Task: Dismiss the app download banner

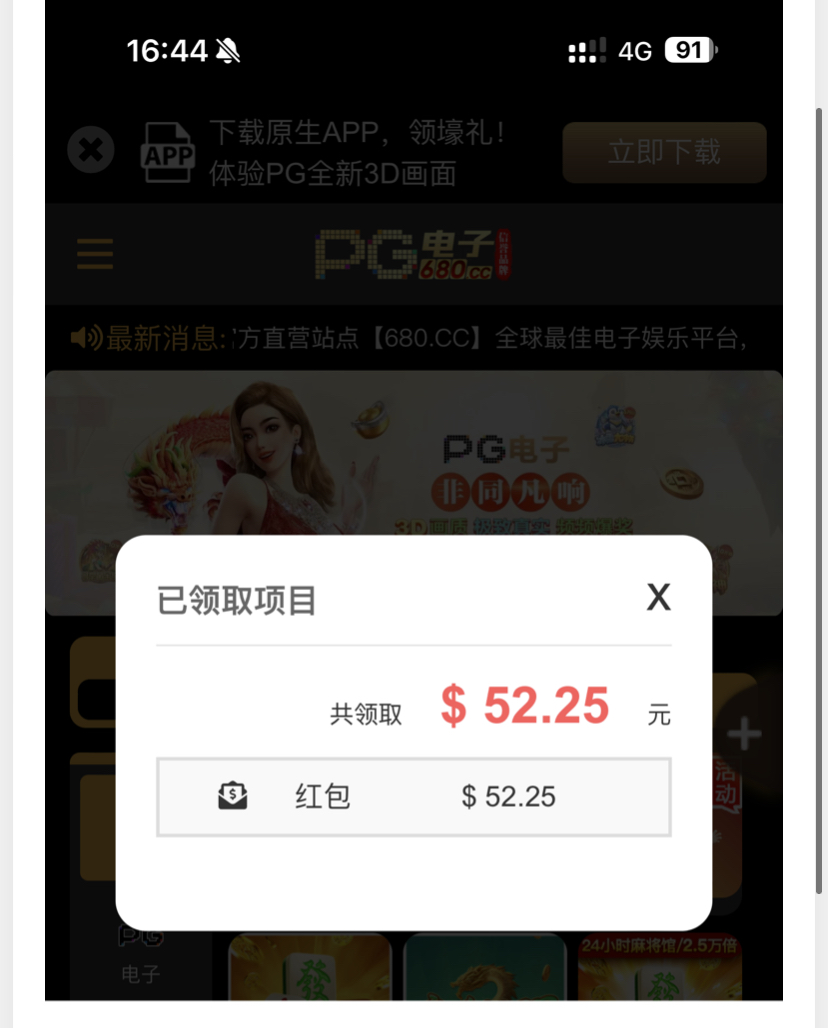Action: click(91, 152)
